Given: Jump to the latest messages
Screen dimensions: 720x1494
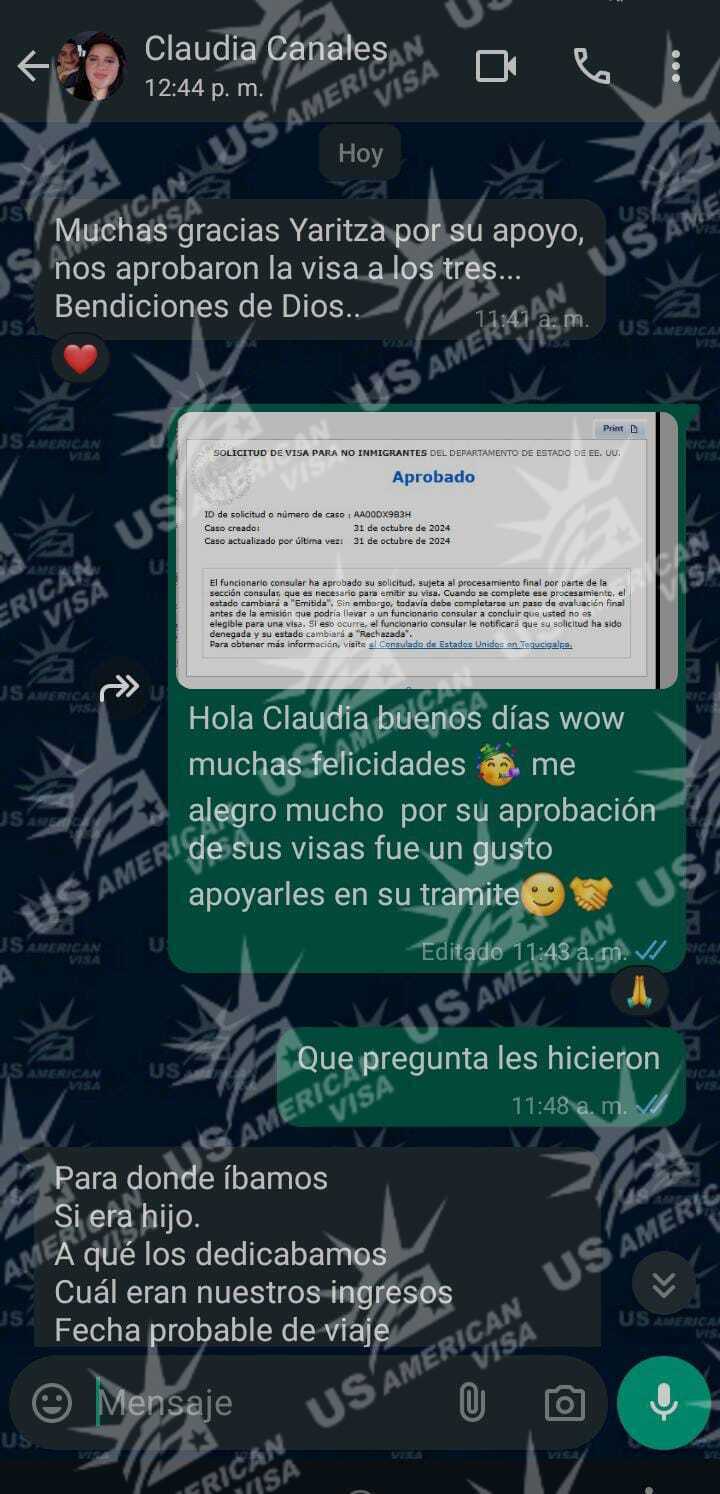Looking at the screenshot, I should 663,1284.
